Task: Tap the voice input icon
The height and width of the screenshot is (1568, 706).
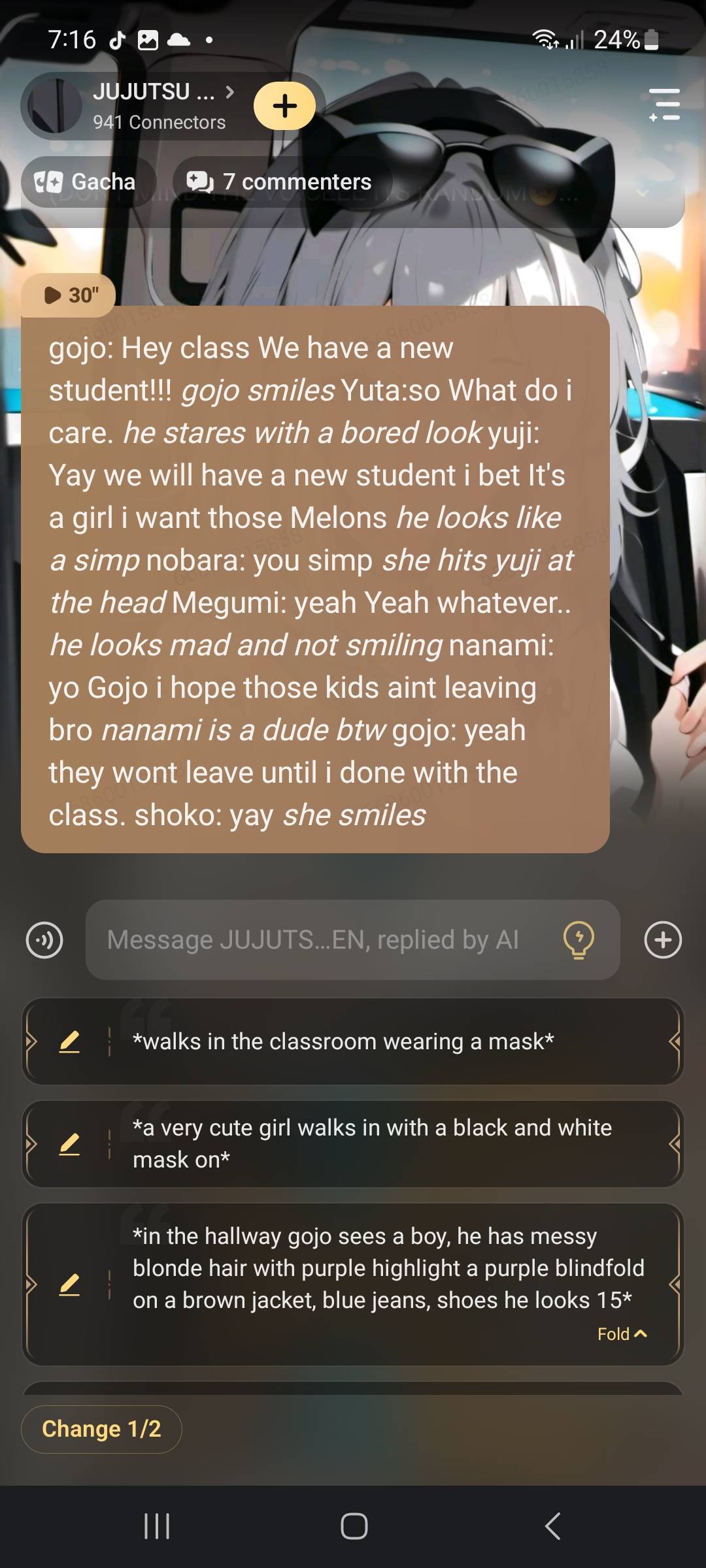Action: (x=44, y=940)
